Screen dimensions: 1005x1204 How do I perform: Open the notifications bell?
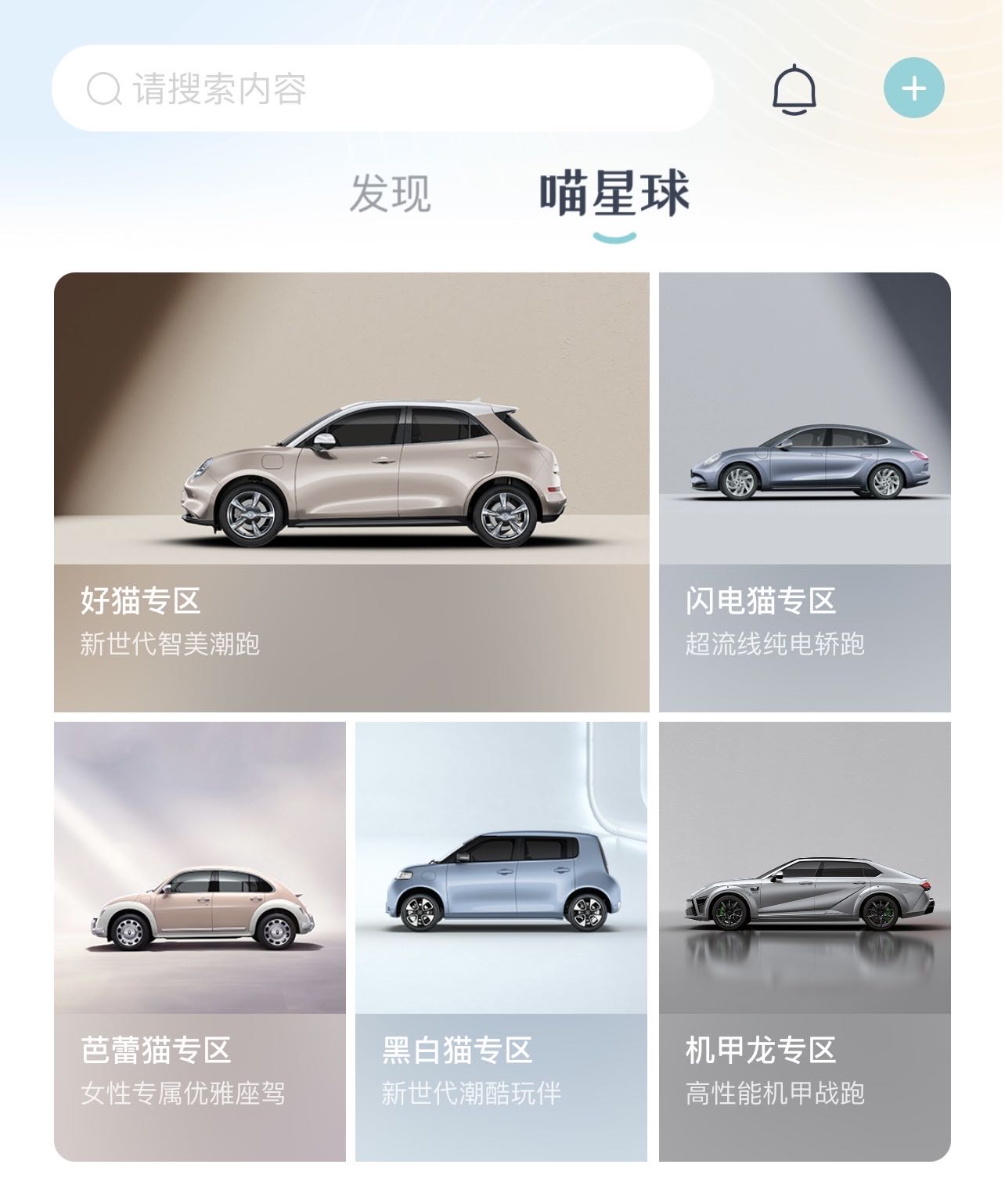pyautogui.click(x=794, y=89)
